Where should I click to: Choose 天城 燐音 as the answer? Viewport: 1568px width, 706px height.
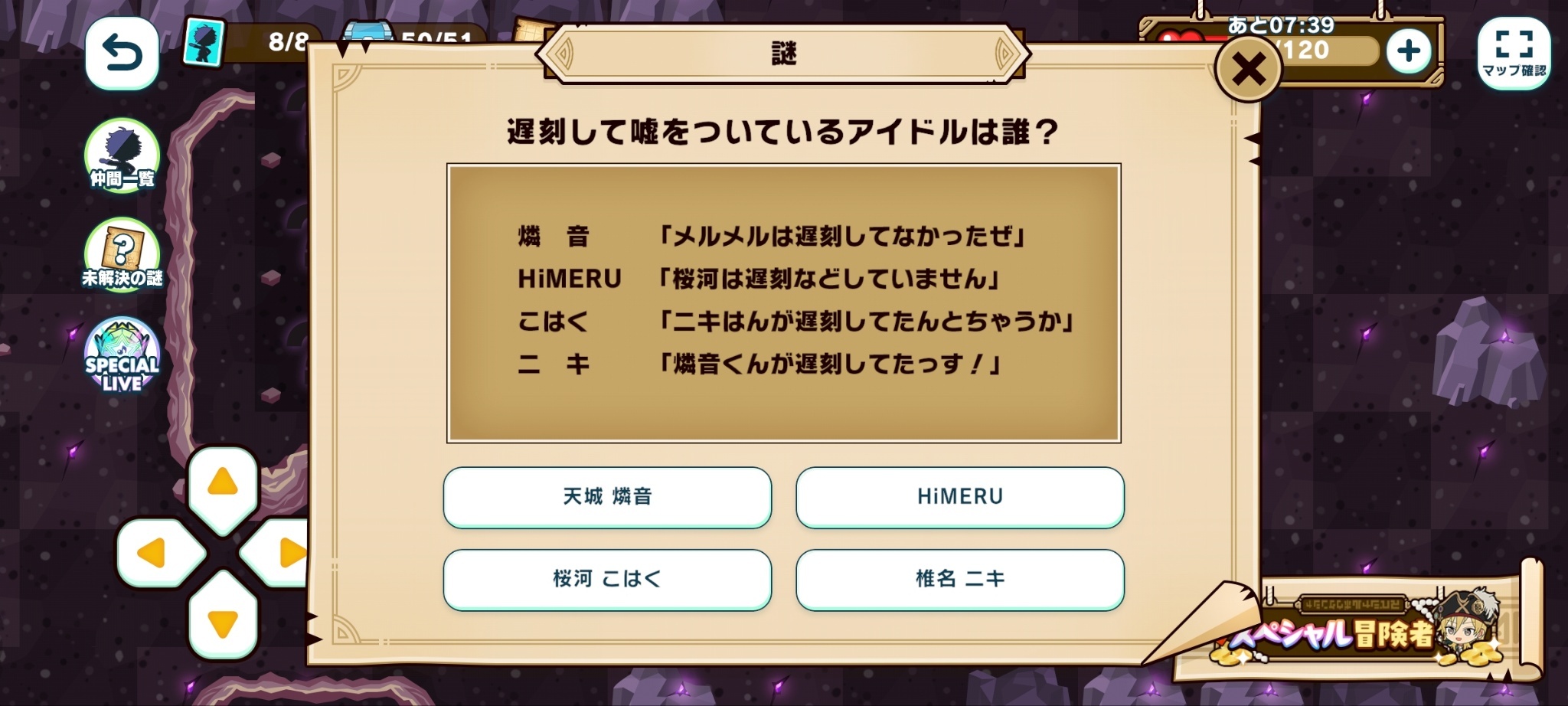point(607,497)
